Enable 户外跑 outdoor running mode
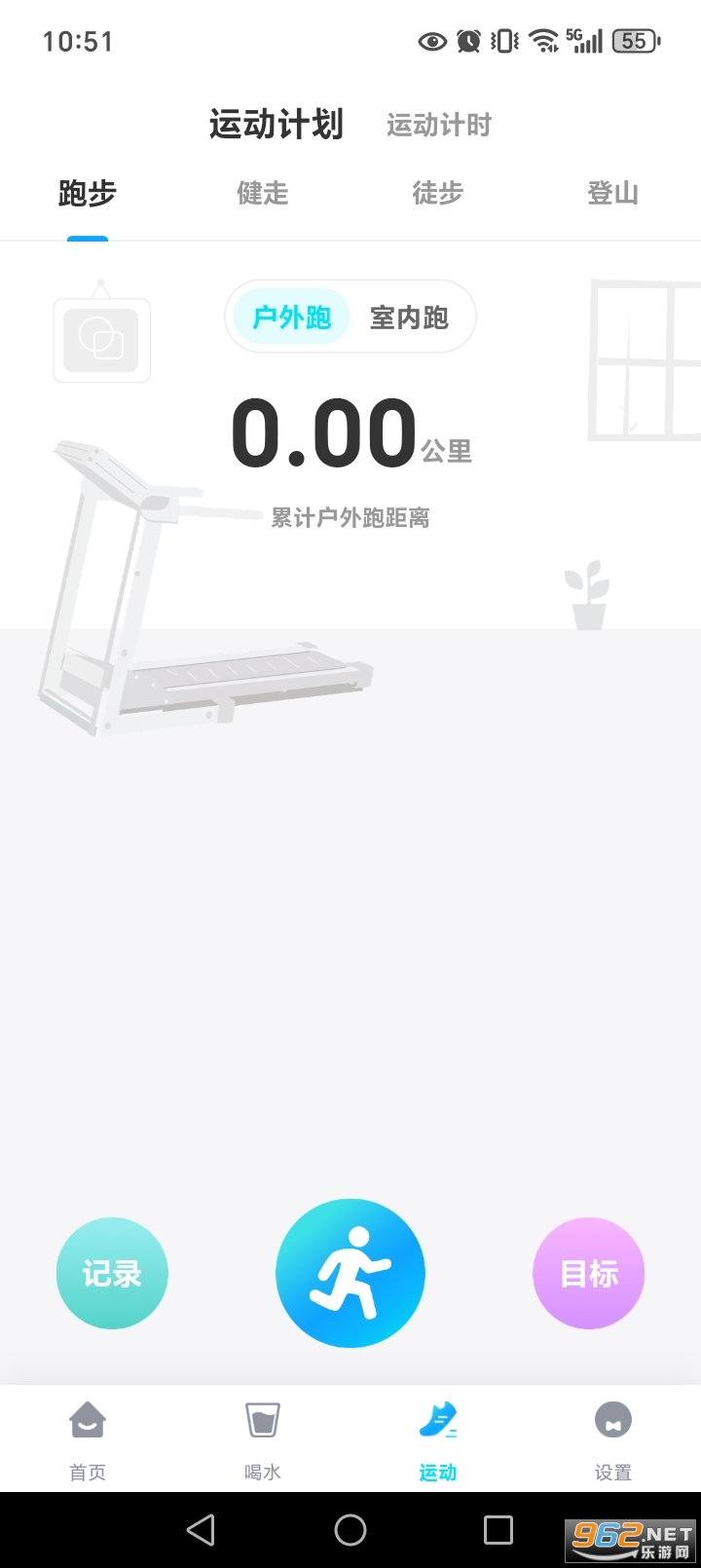The width and height of the screenshot is (701, 1568). 289,317
